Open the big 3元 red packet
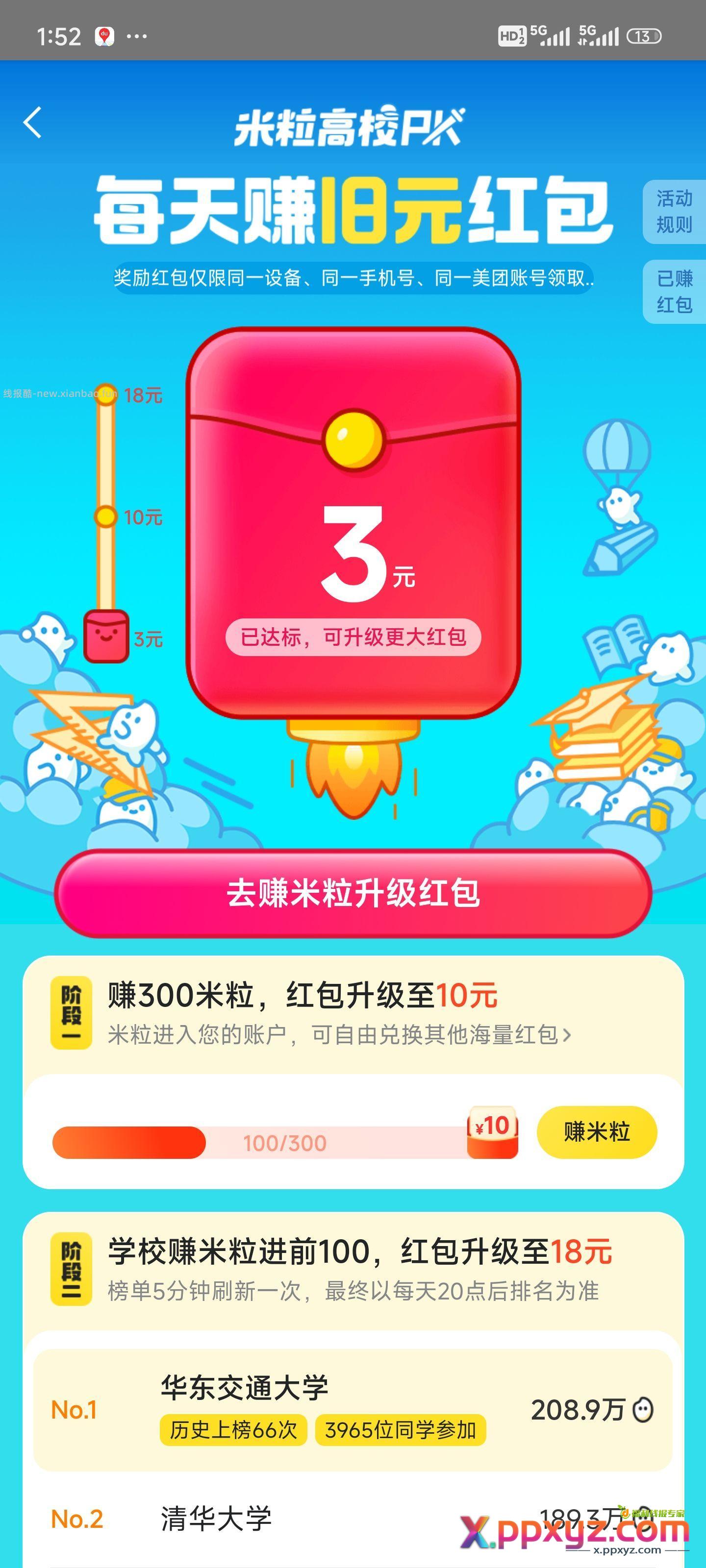 click(353, 523)
